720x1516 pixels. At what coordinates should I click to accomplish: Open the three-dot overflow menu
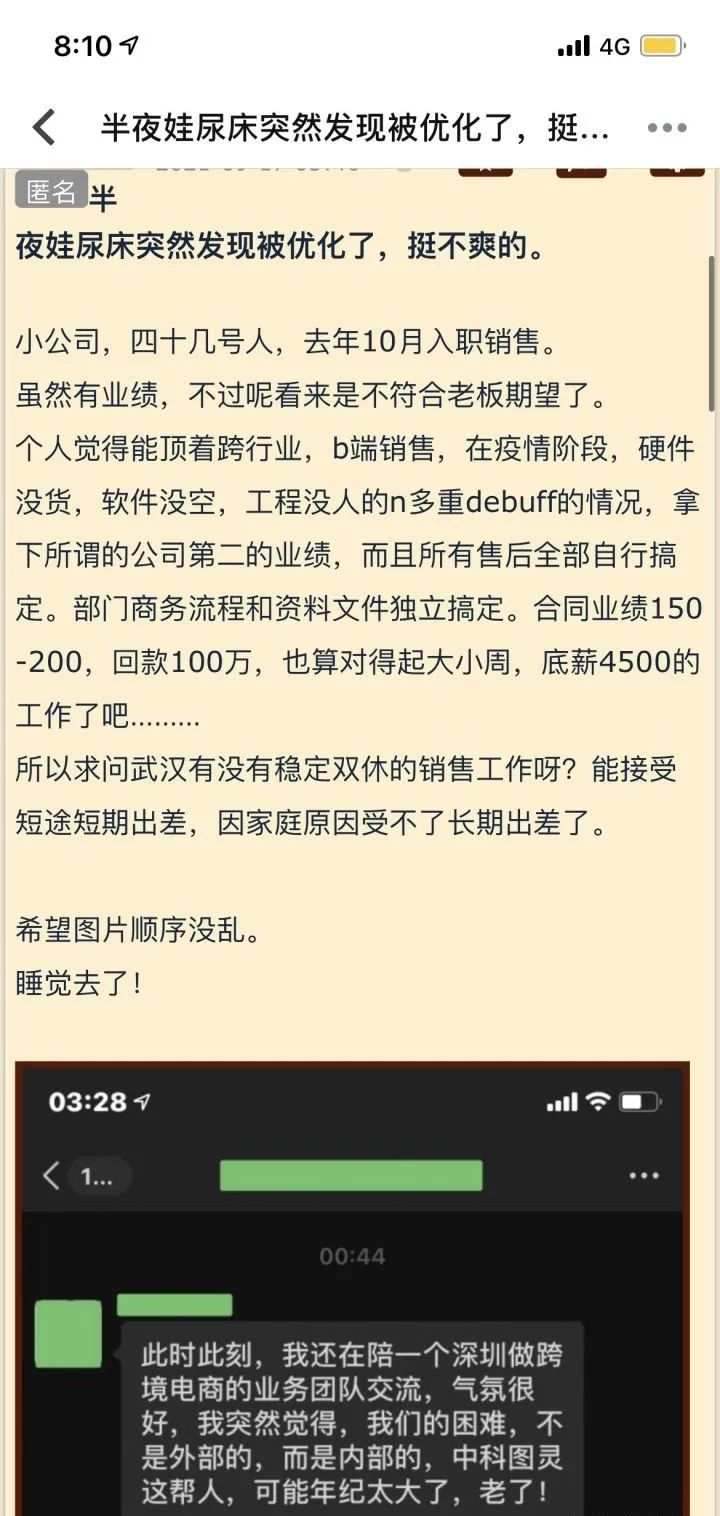667,128
